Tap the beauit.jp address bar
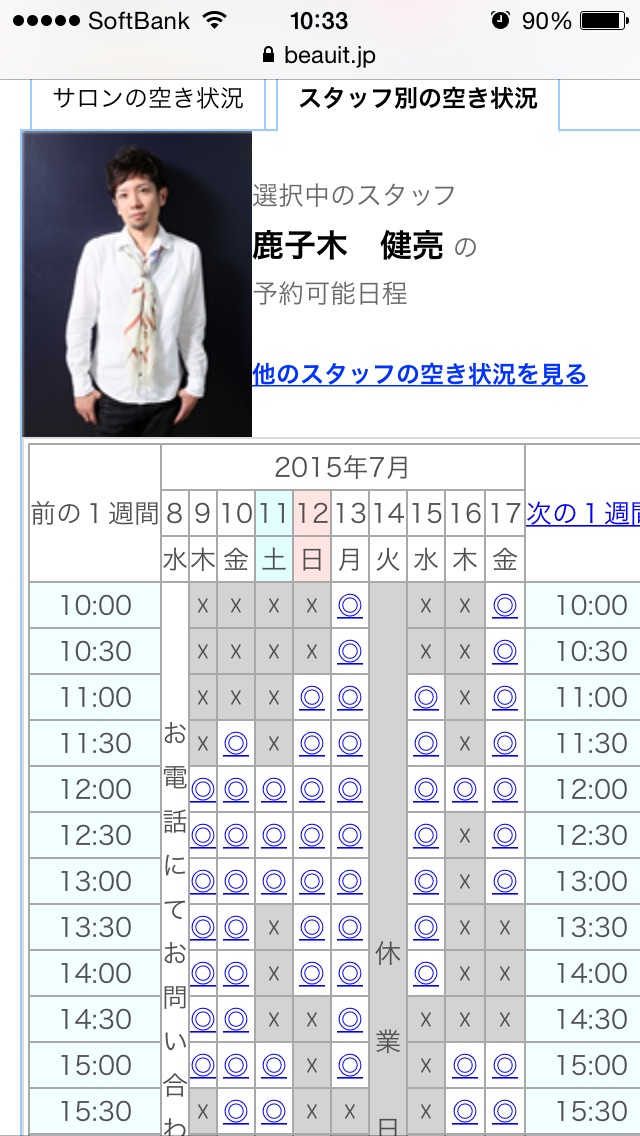 point(320,56)
